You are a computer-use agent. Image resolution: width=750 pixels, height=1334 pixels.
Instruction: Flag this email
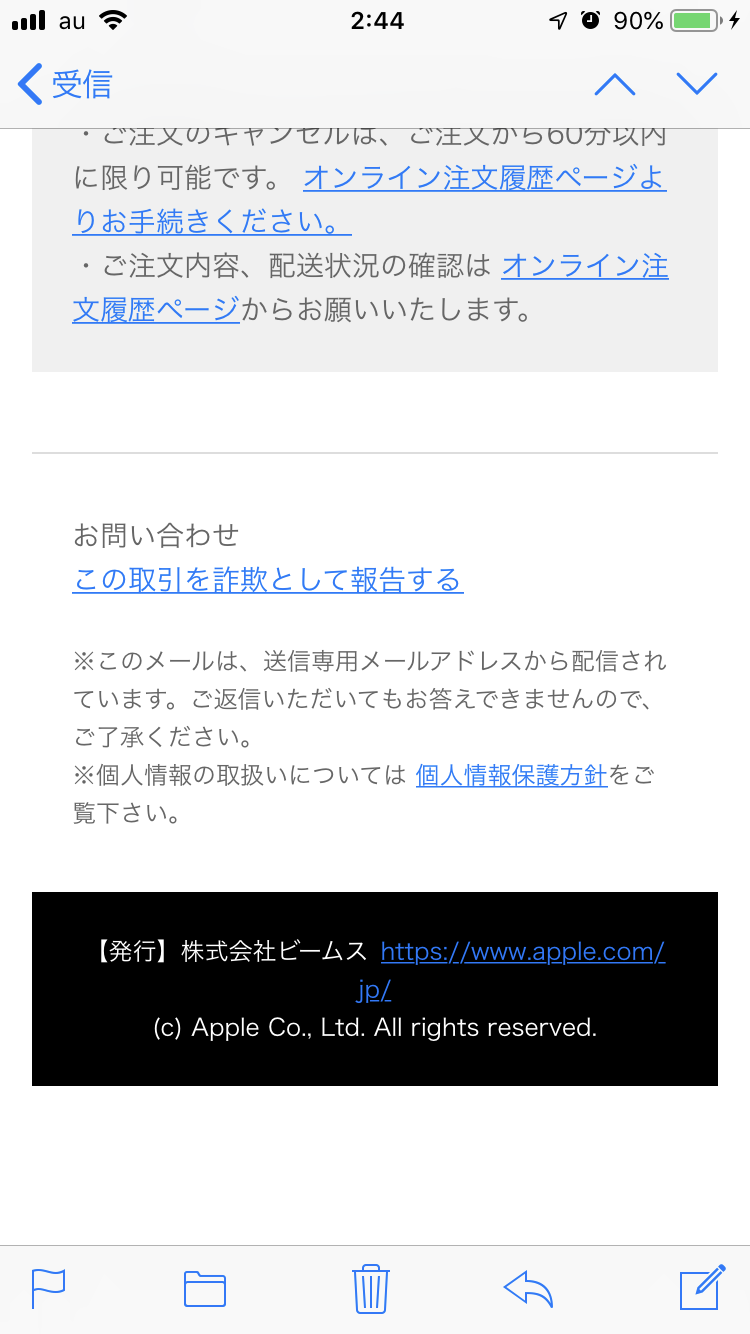48,1288
